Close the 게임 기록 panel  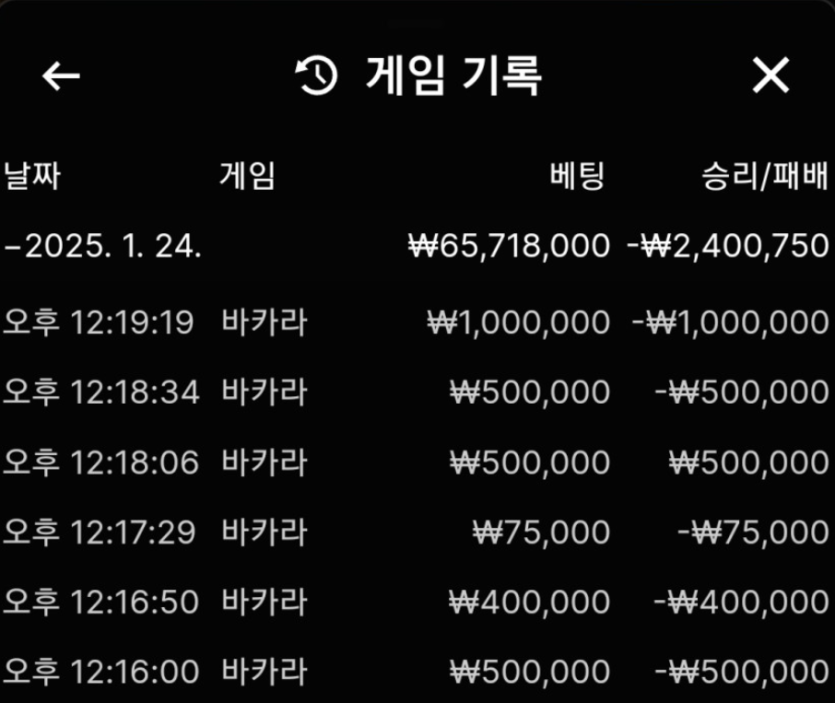pyautogui.click(x=770, y=75)
